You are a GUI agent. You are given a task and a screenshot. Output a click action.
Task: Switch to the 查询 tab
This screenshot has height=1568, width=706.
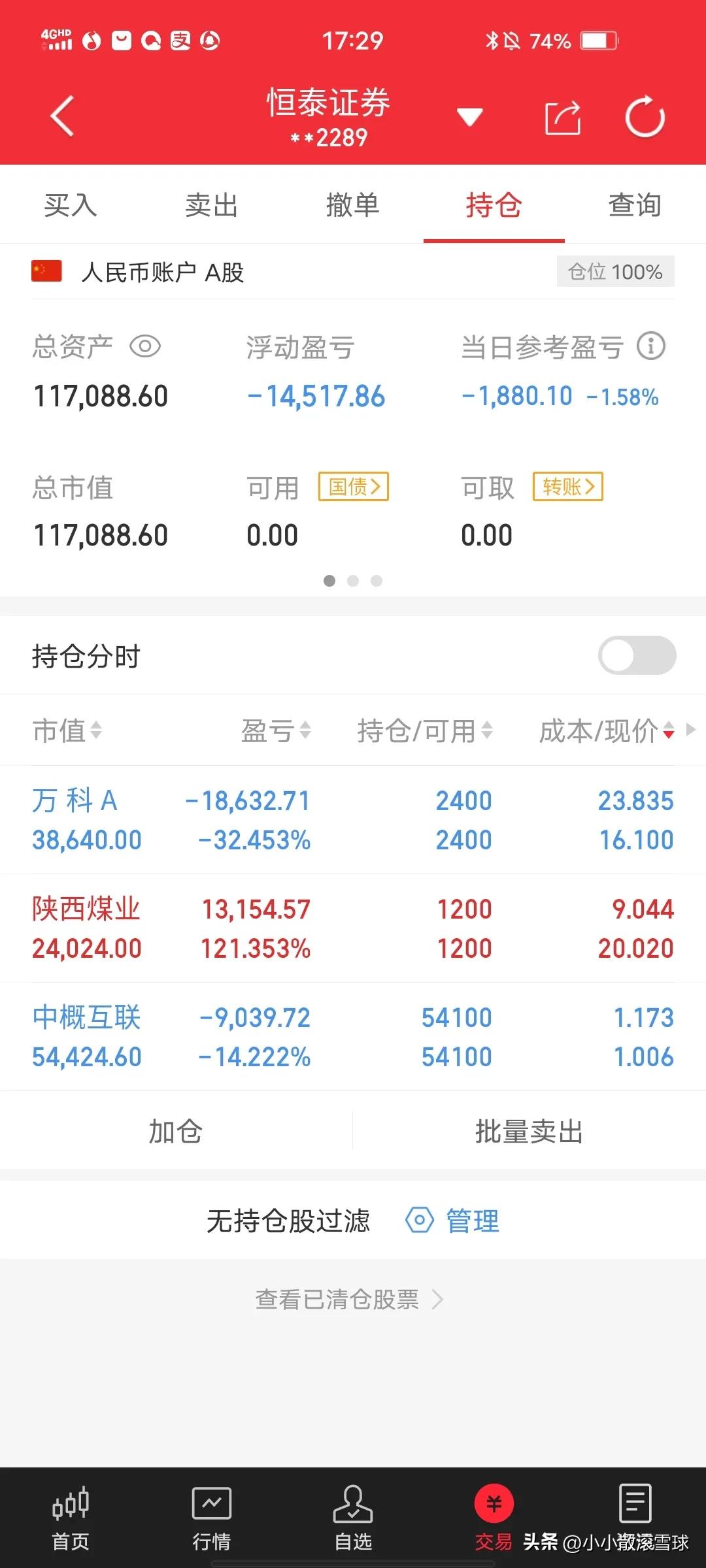(x=634, y=204)
